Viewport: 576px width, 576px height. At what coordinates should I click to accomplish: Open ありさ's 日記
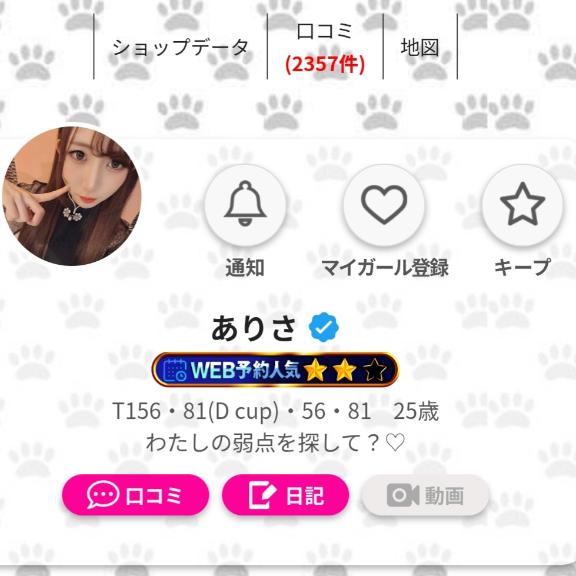point(285,495)
